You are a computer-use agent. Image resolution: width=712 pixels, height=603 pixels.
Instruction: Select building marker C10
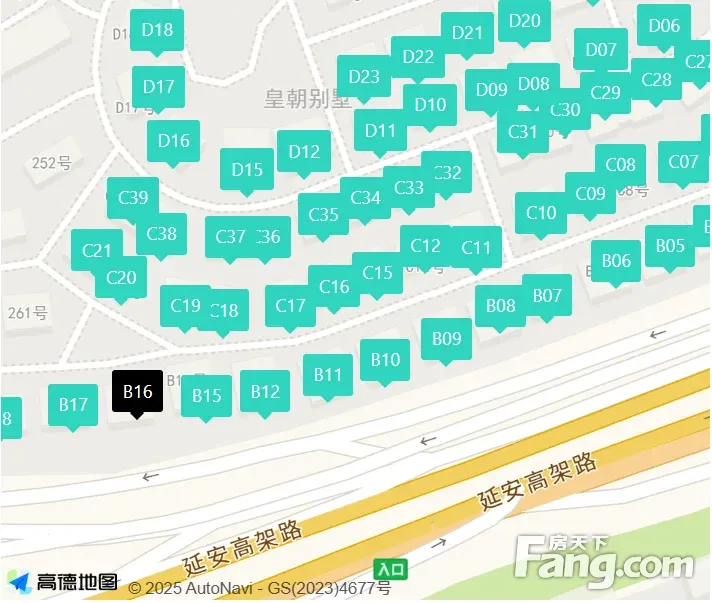point(541,213)
